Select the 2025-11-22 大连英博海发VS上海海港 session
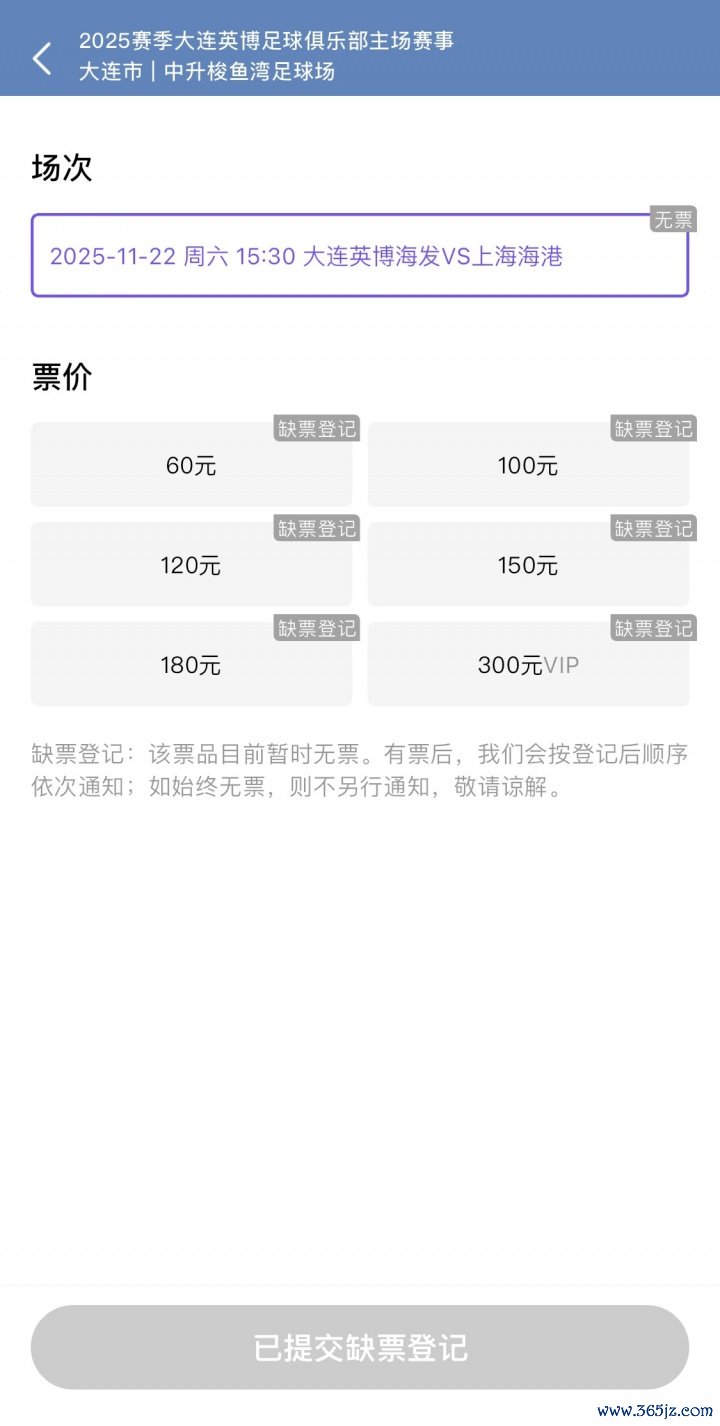Screen dimensions: 720x1426 (359, 256)
